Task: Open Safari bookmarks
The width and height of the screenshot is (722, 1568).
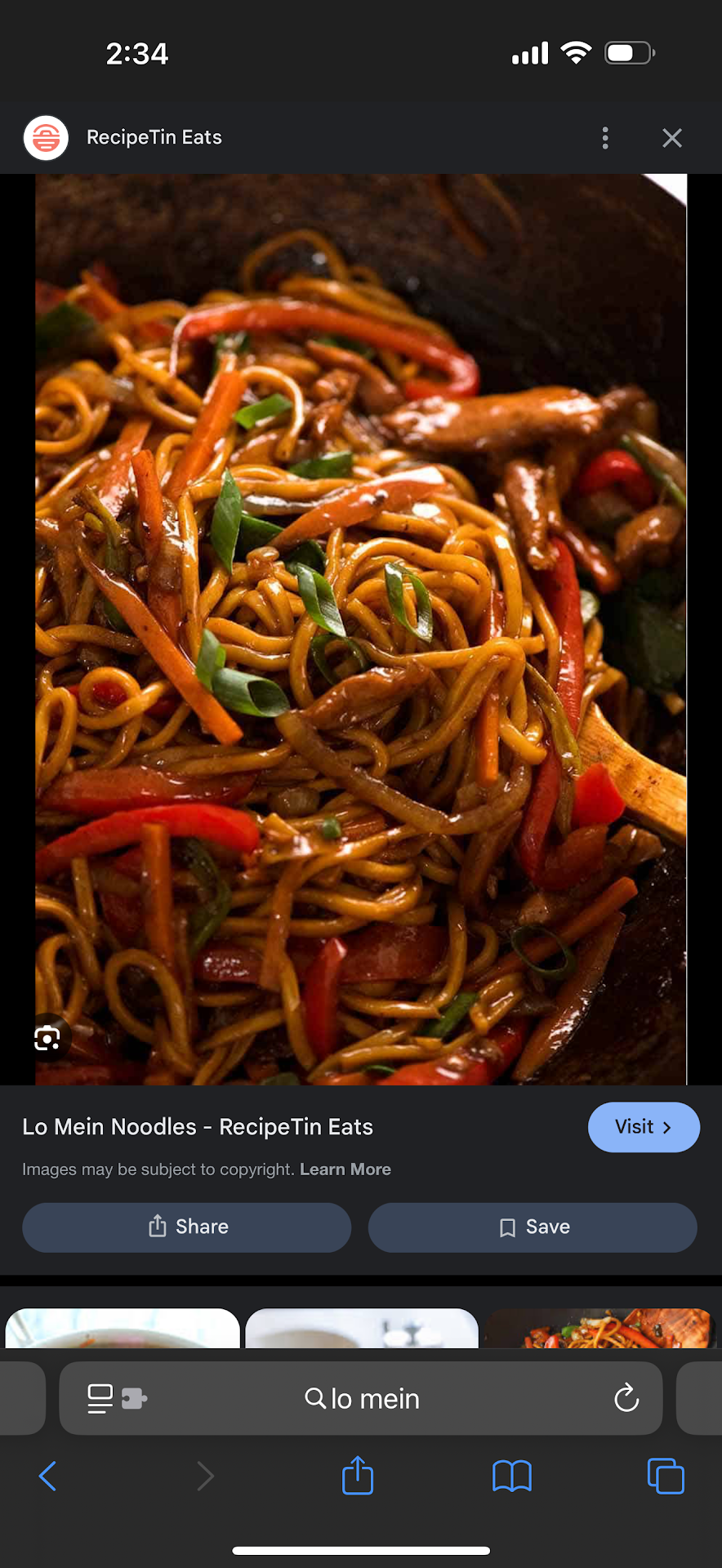Action: pyautogui.click(x=512, y=1476)
